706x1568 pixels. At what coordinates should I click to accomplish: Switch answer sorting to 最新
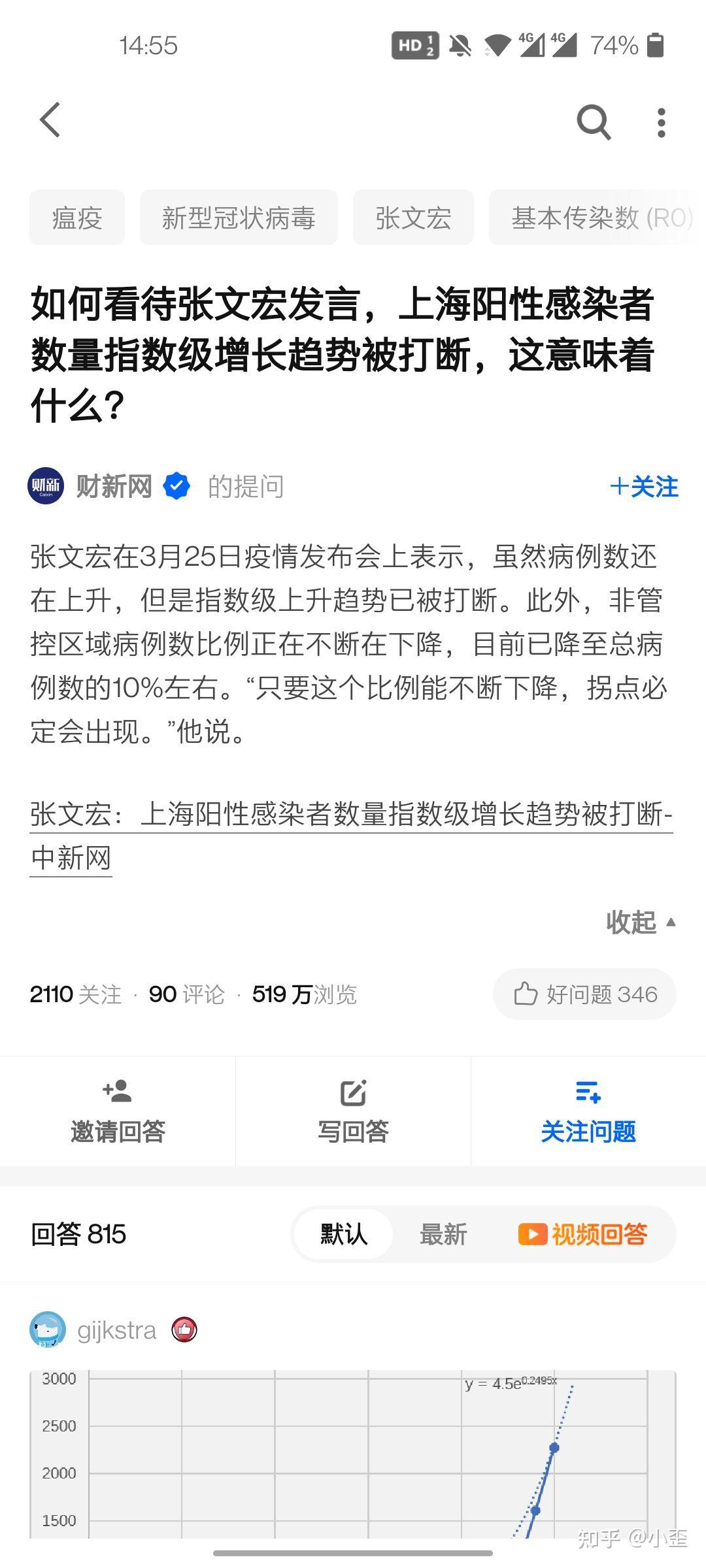443,1234
